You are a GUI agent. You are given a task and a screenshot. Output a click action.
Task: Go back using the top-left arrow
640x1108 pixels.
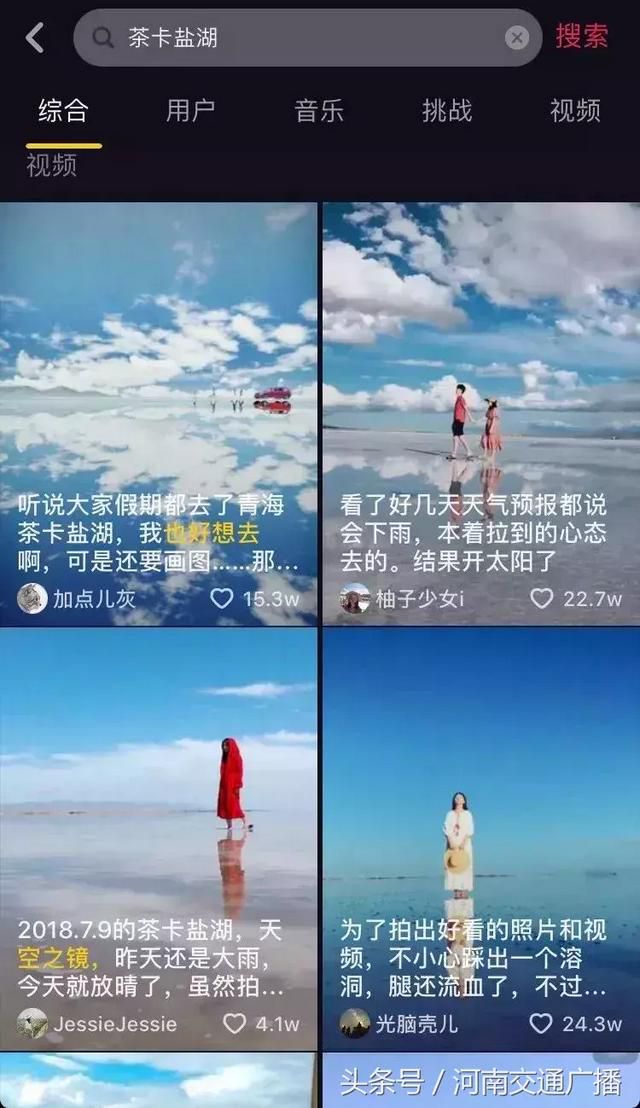(34, 37)
